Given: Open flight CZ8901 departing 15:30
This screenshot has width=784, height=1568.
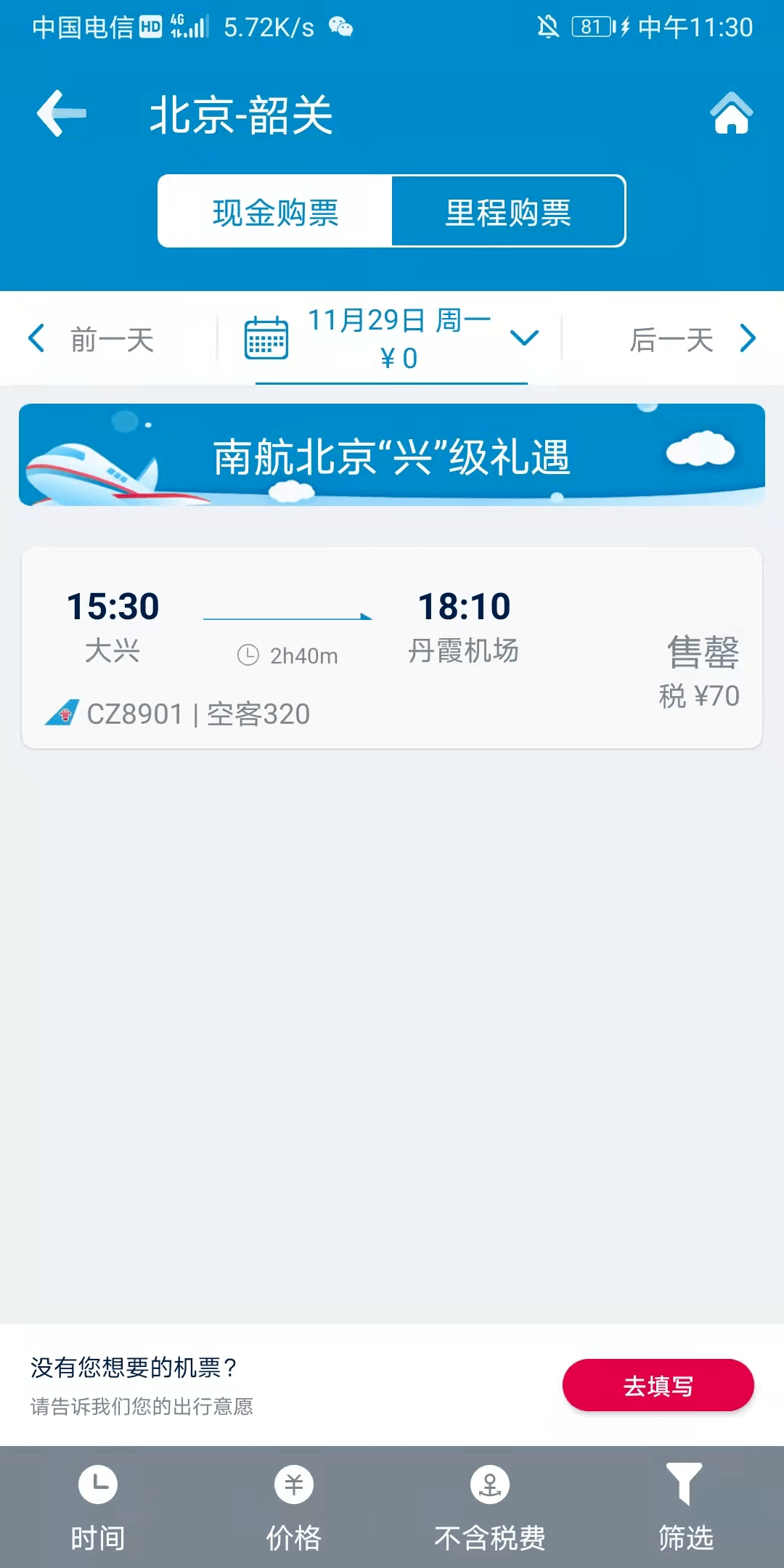Looking at the screenshot, I should pos(392,648).
